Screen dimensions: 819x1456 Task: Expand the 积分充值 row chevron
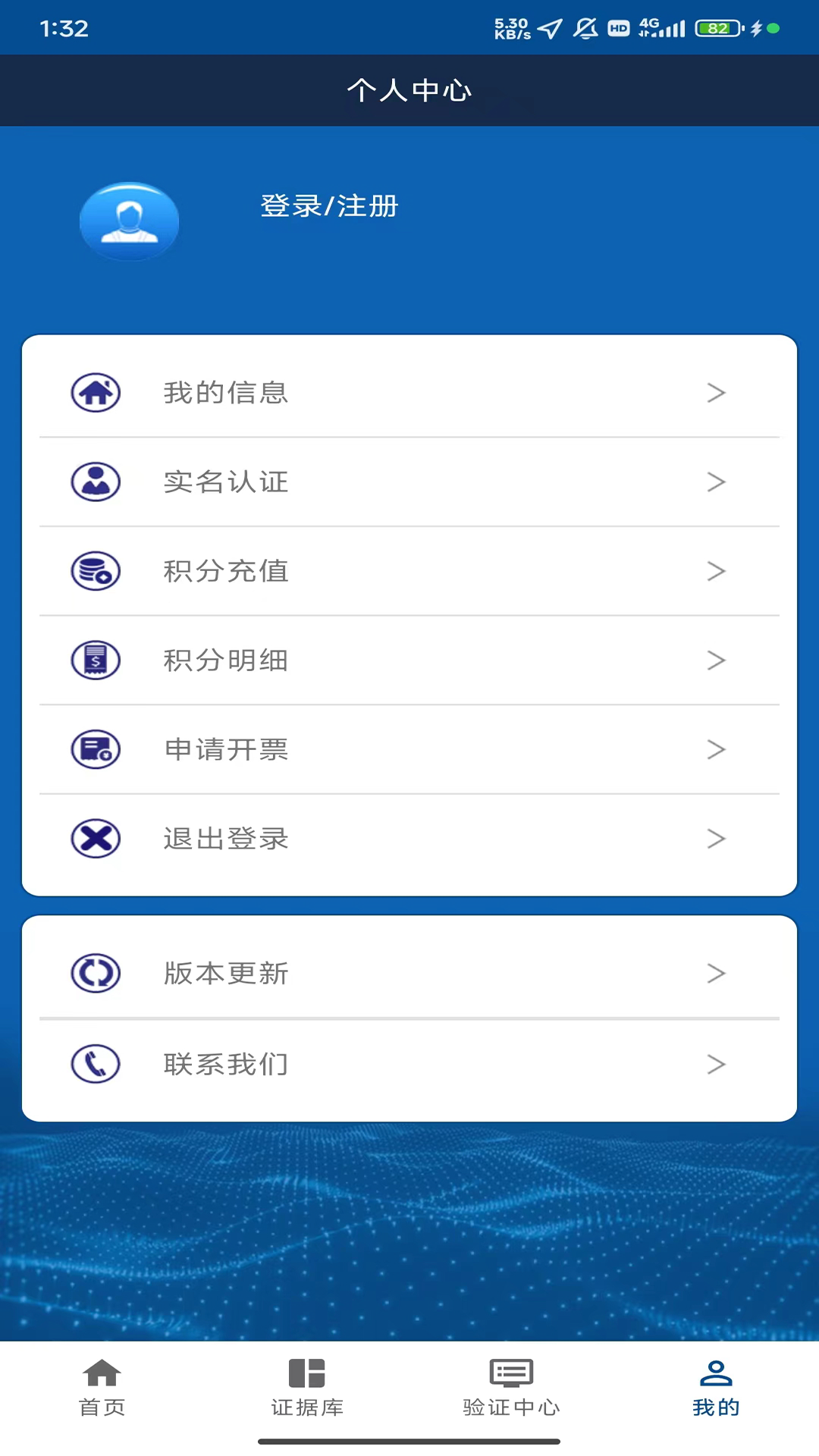pos(714,571)
